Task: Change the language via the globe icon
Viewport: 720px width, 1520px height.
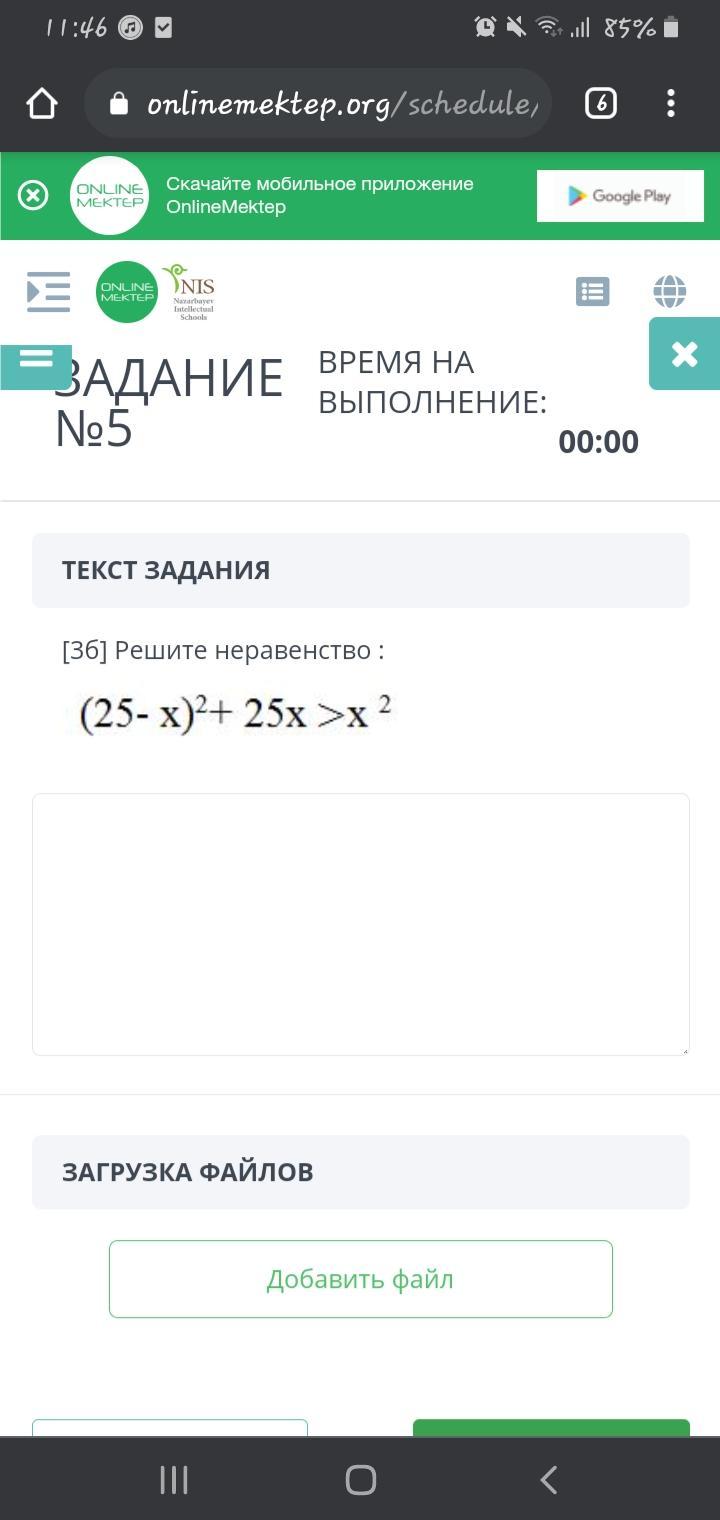Action: click(x=670, y=292)
